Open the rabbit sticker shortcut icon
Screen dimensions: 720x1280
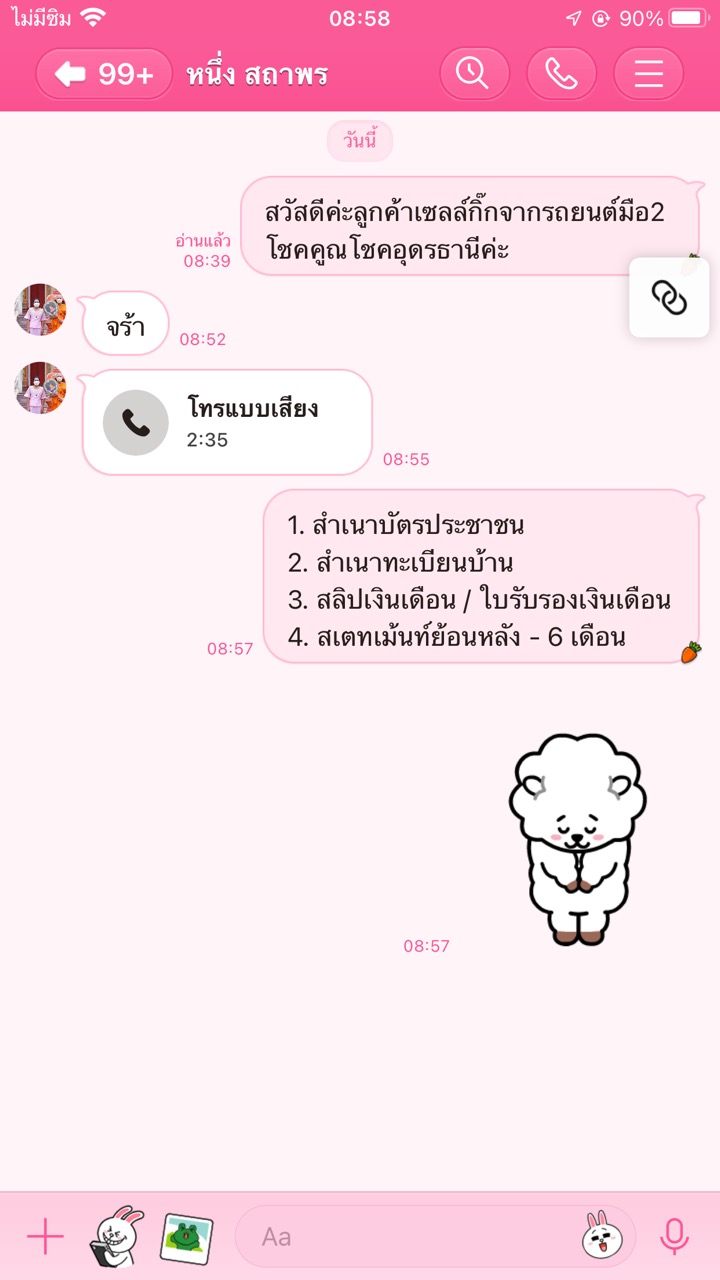pos(117,1237)
